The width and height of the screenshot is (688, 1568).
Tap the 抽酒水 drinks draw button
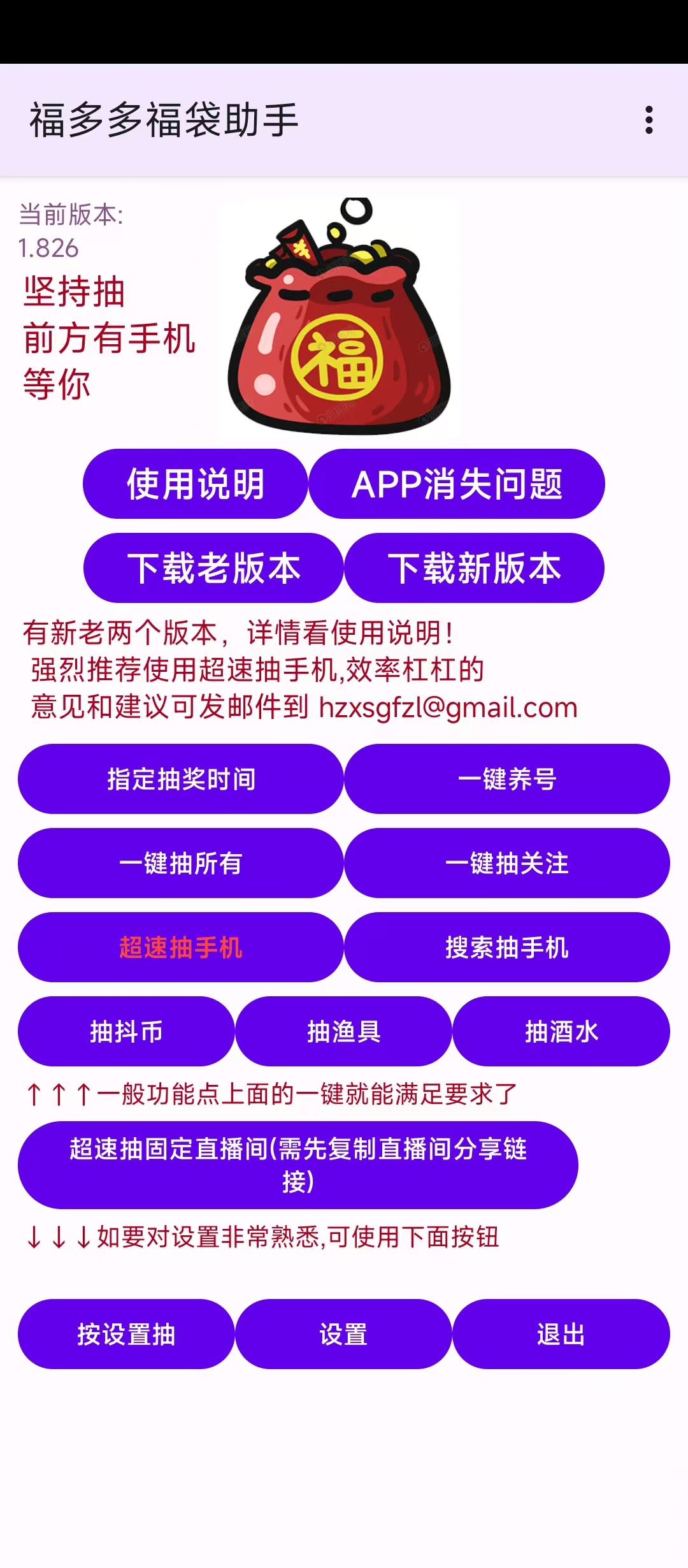[x=561, y=1031]
